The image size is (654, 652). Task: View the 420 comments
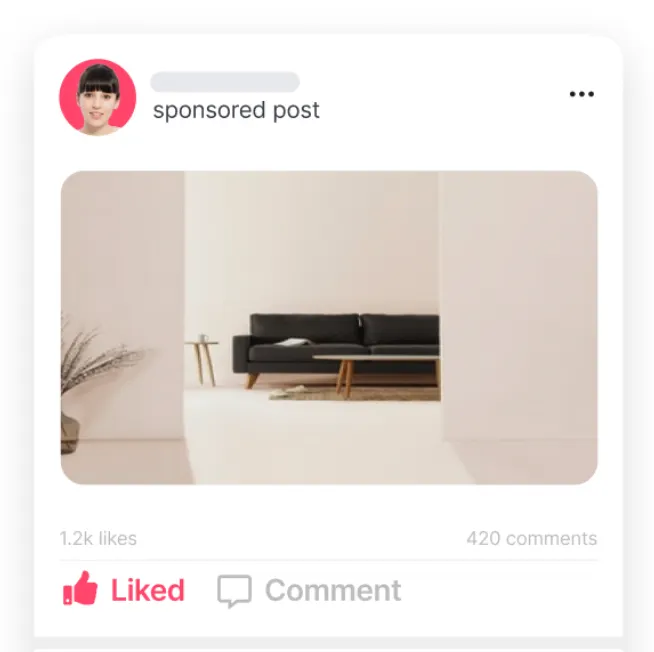point(532,538)
